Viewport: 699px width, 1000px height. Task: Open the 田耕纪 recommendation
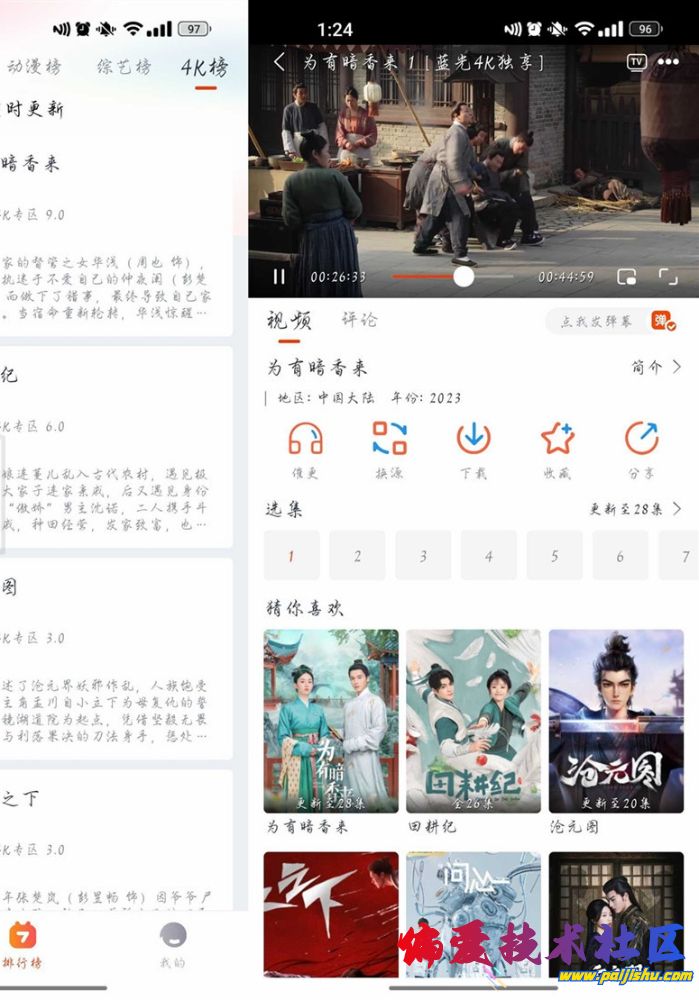pyautogui.click(x=473, y=721)
